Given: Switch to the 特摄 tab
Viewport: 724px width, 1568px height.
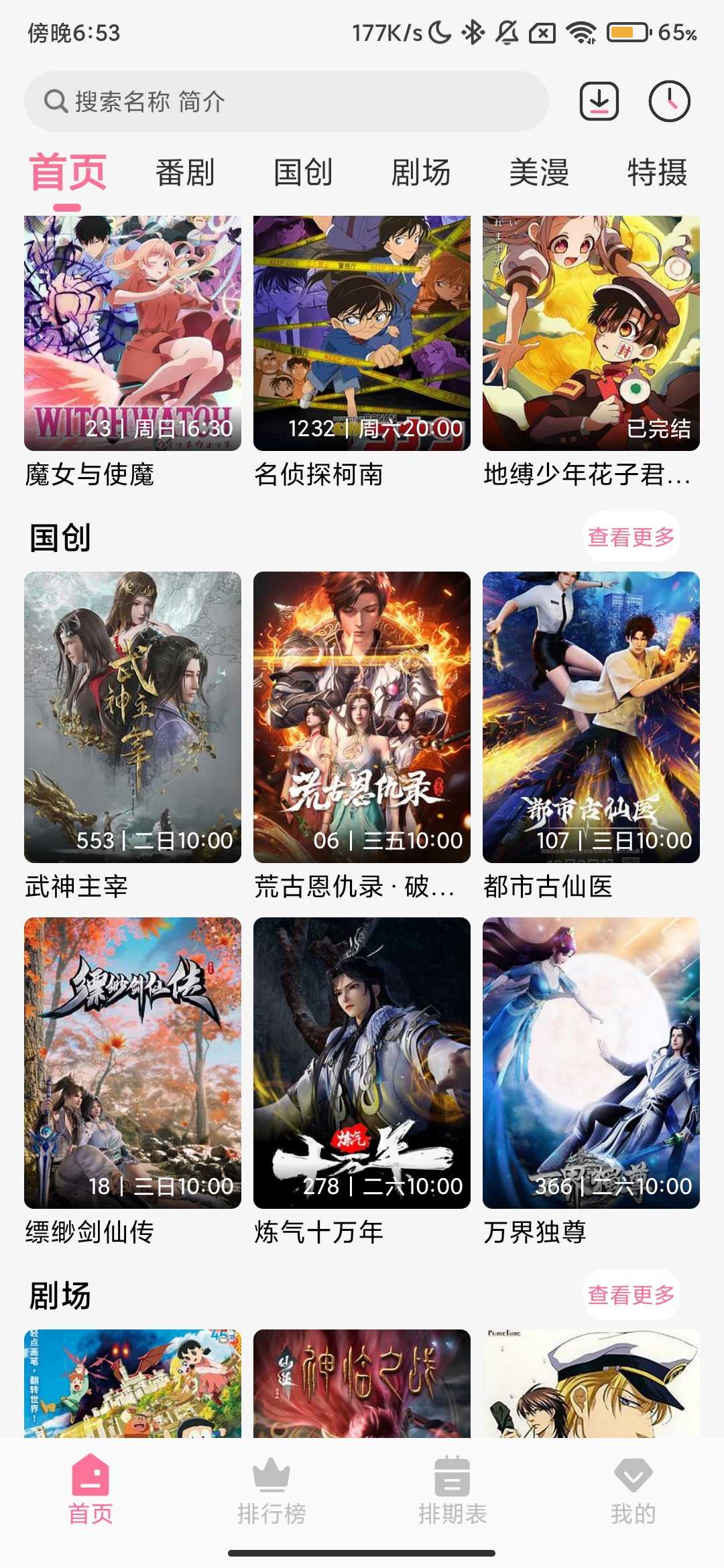Looking at the screenshot, I should tap(658, 174).
